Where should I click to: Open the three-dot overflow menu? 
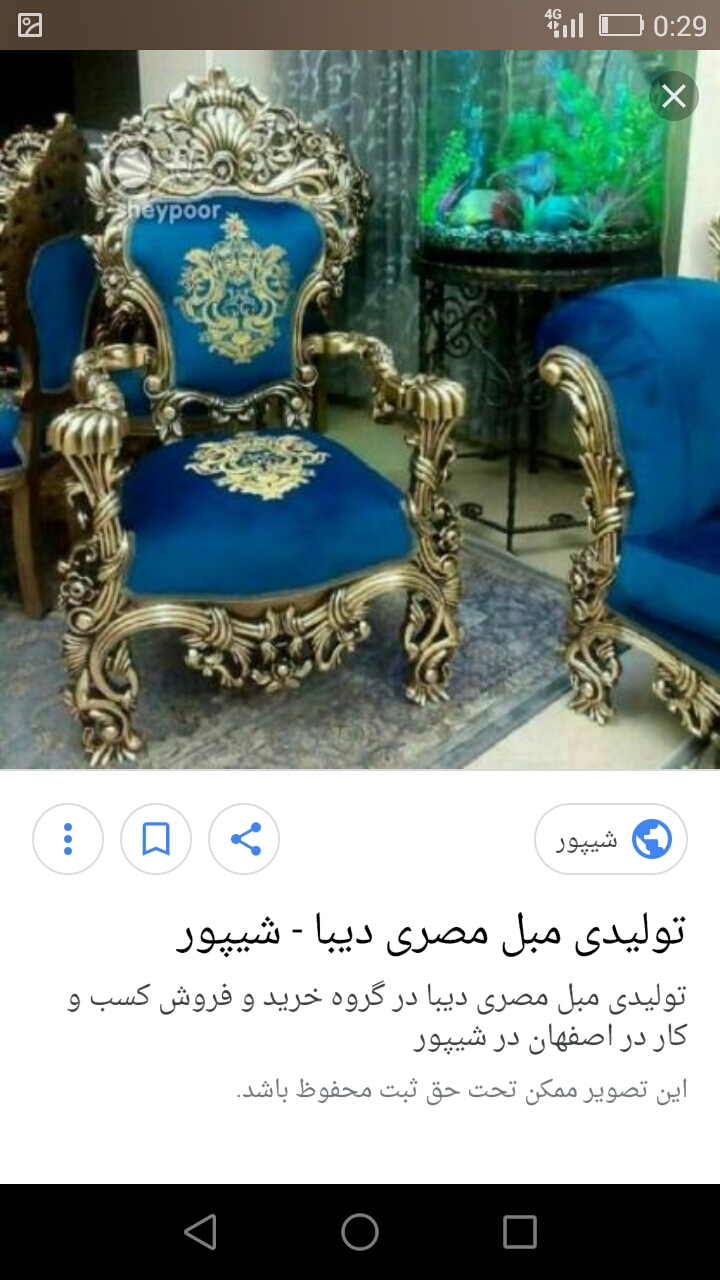click(x=68, y=839)
